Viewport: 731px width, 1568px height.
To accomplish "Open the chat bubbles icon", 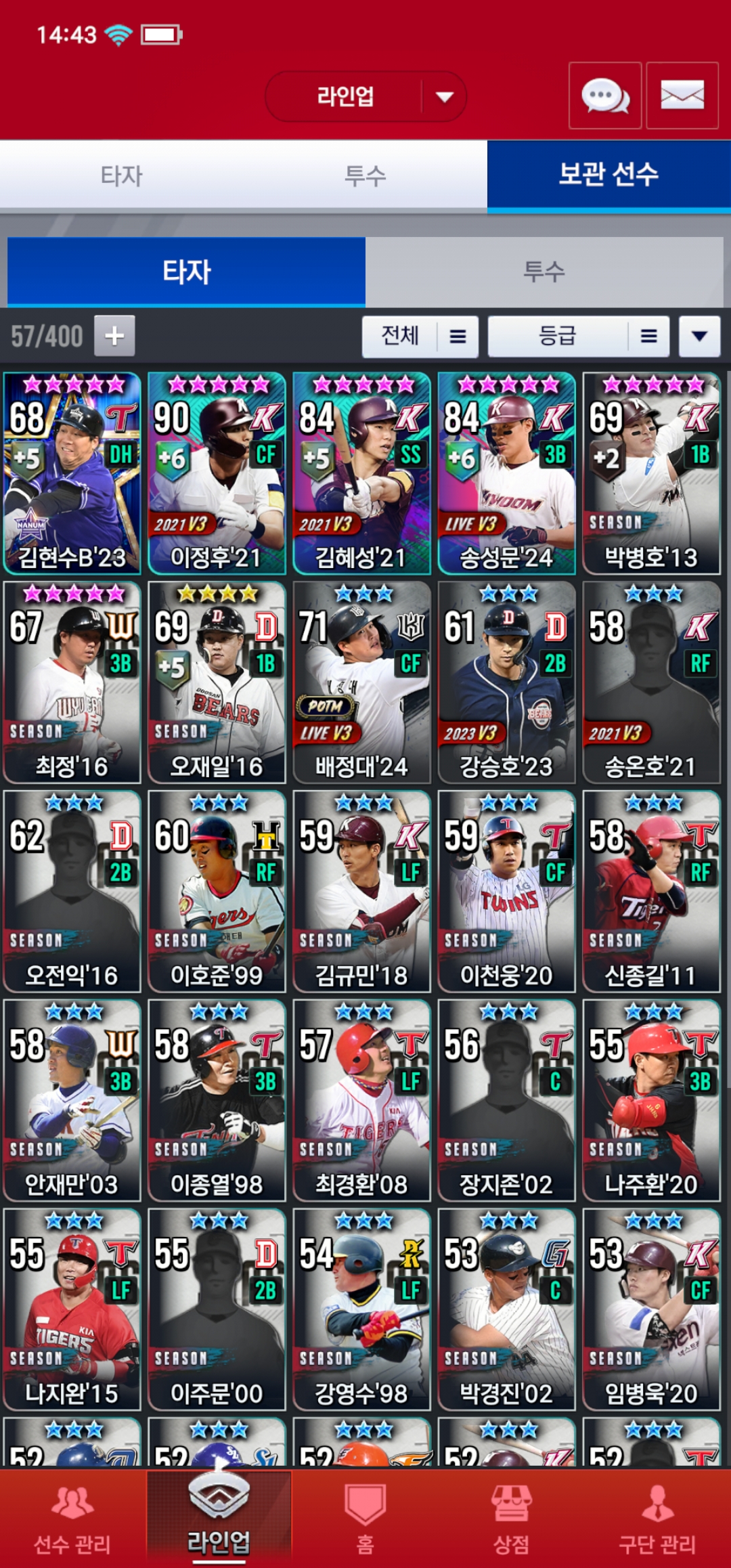I will [x=605, y=95].
